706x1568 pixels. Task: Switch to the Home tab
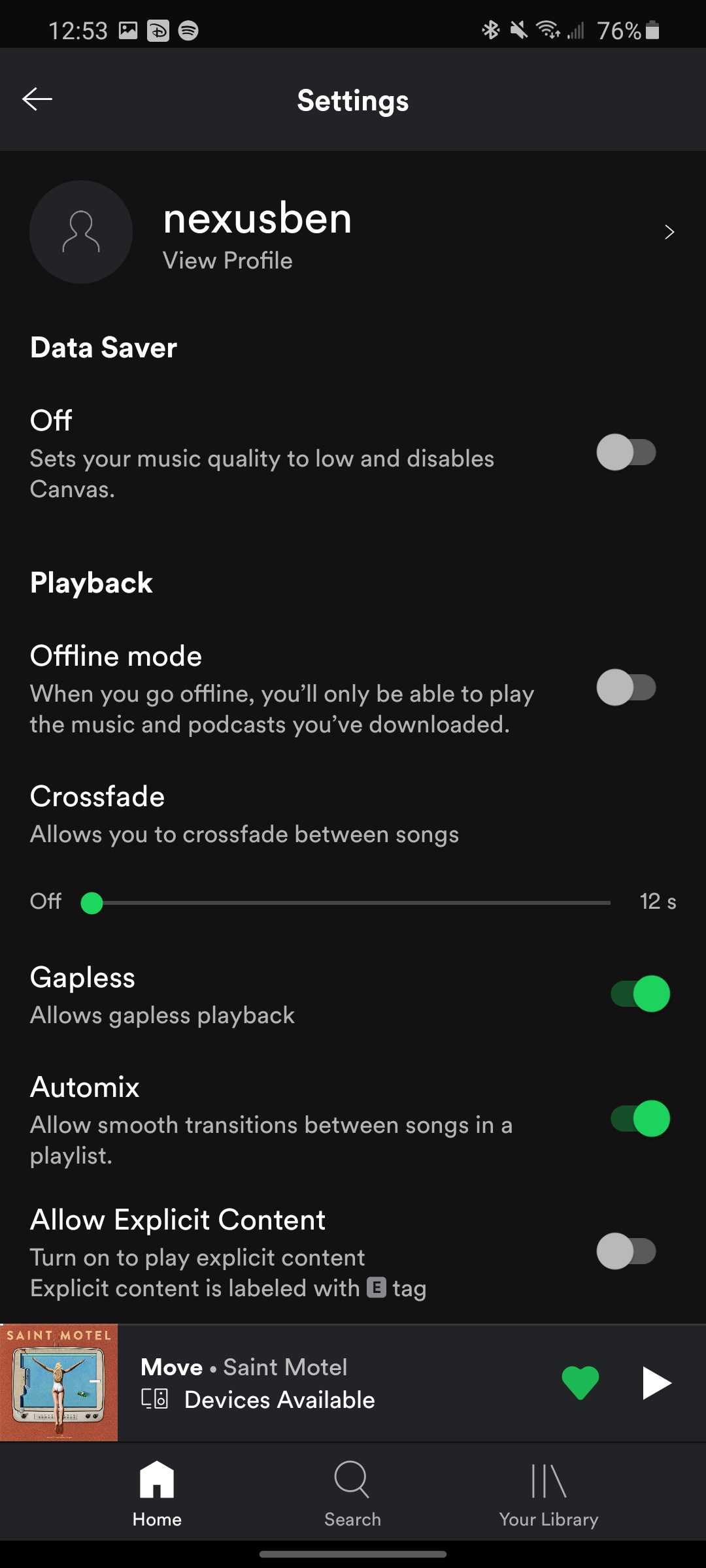pos(157,1494)
